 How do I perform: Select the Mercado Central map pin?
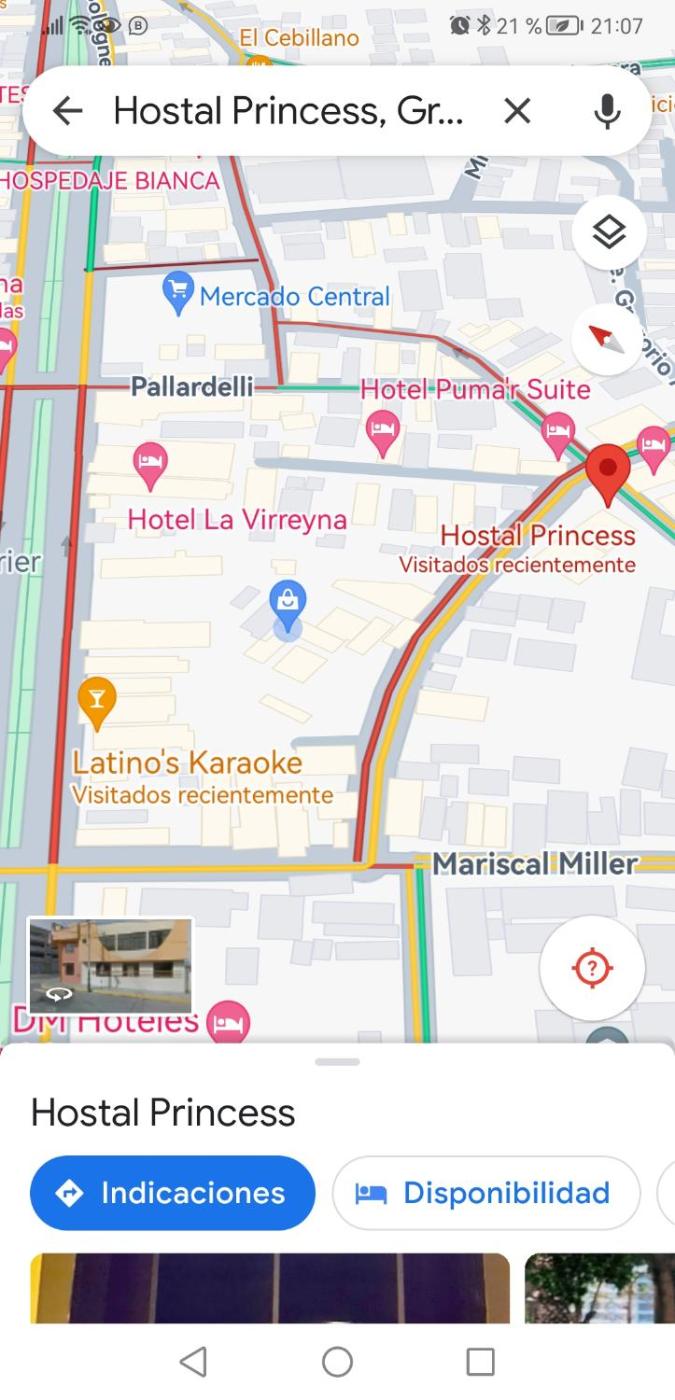coord(178,292)
